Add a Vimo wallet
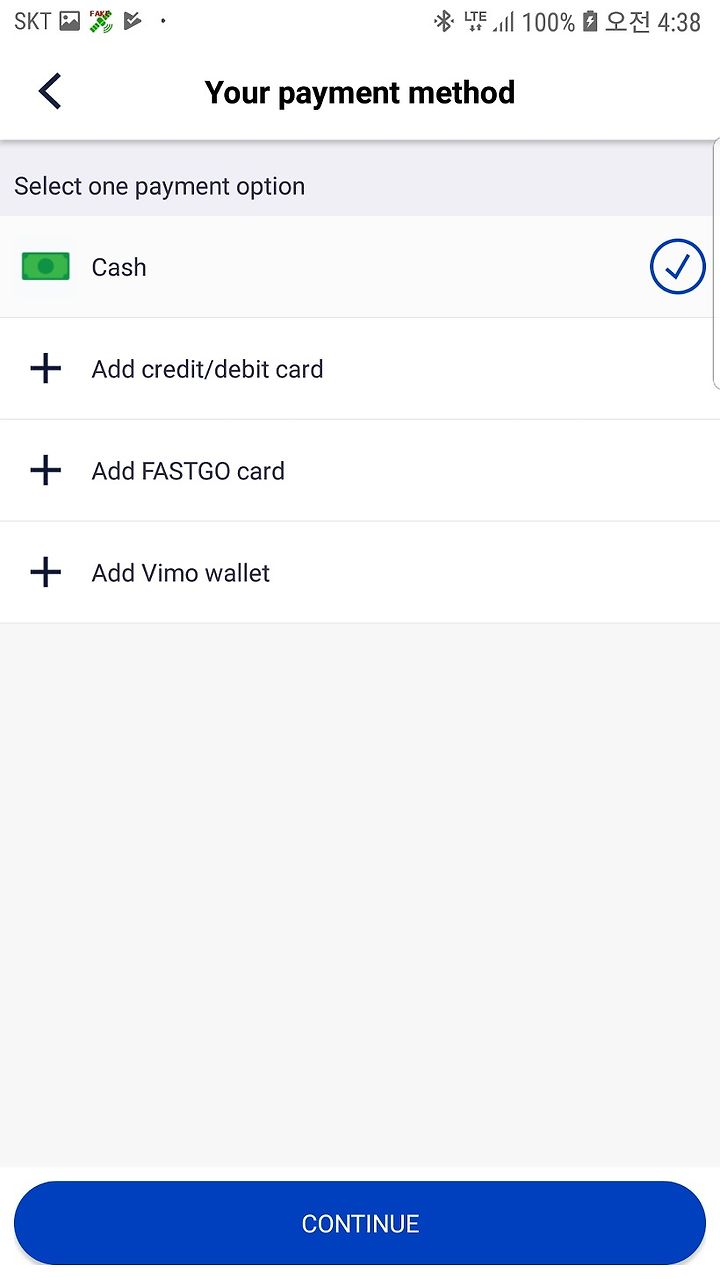720x1279 pixels. [x=360, y=573]
